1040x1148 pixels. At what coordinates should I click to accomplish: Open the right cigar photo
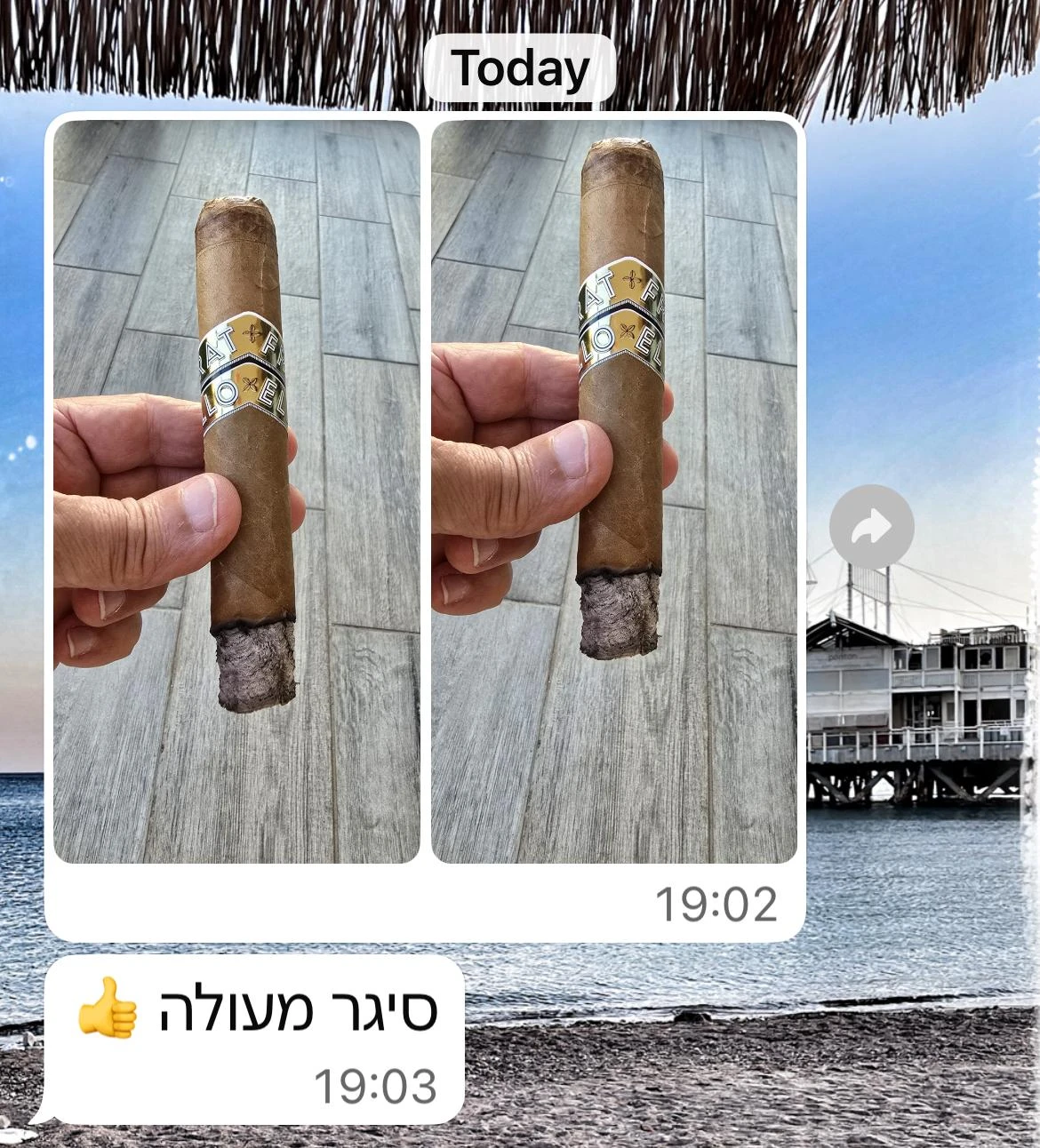[x=614, y=491]
